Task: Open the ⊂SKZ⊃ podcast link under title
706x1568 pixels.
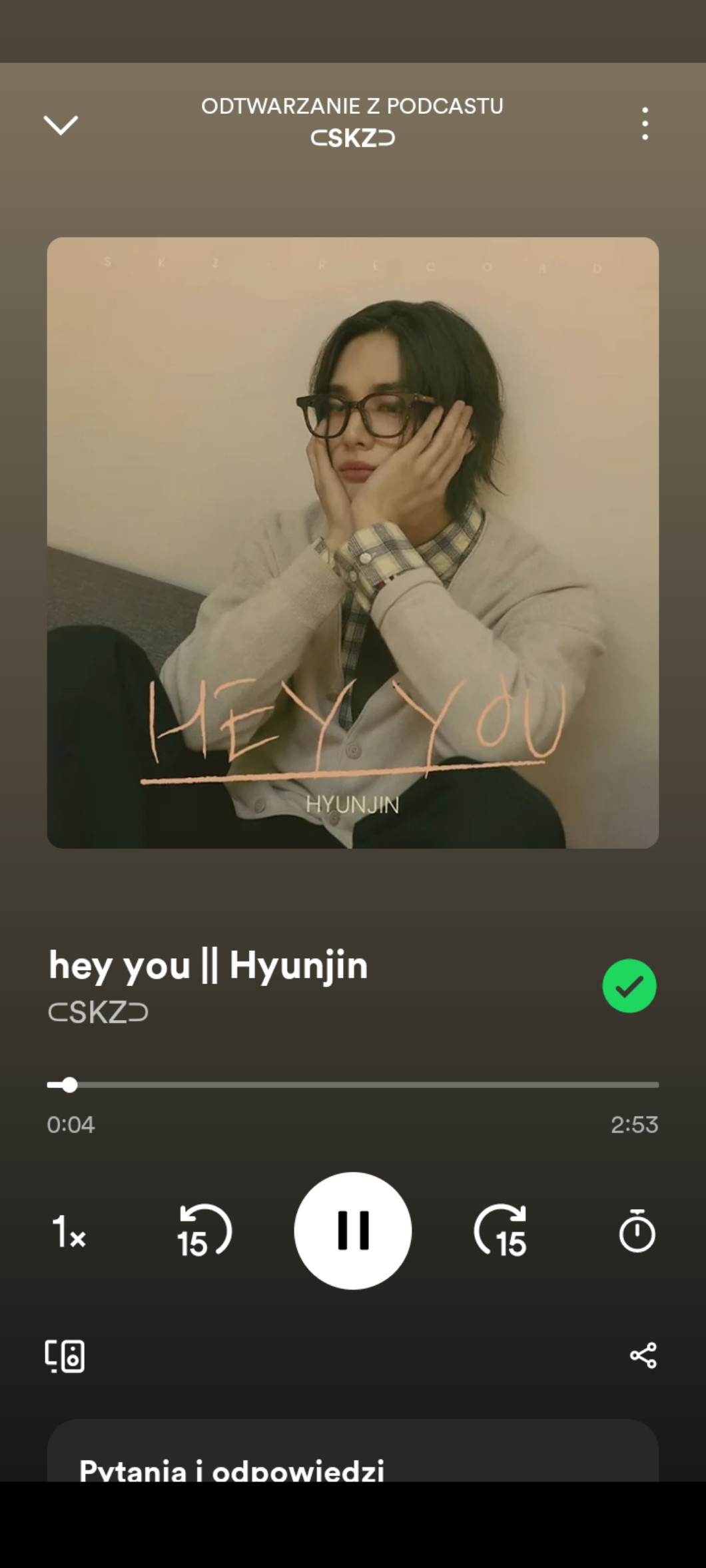Action: [98, 1012]
